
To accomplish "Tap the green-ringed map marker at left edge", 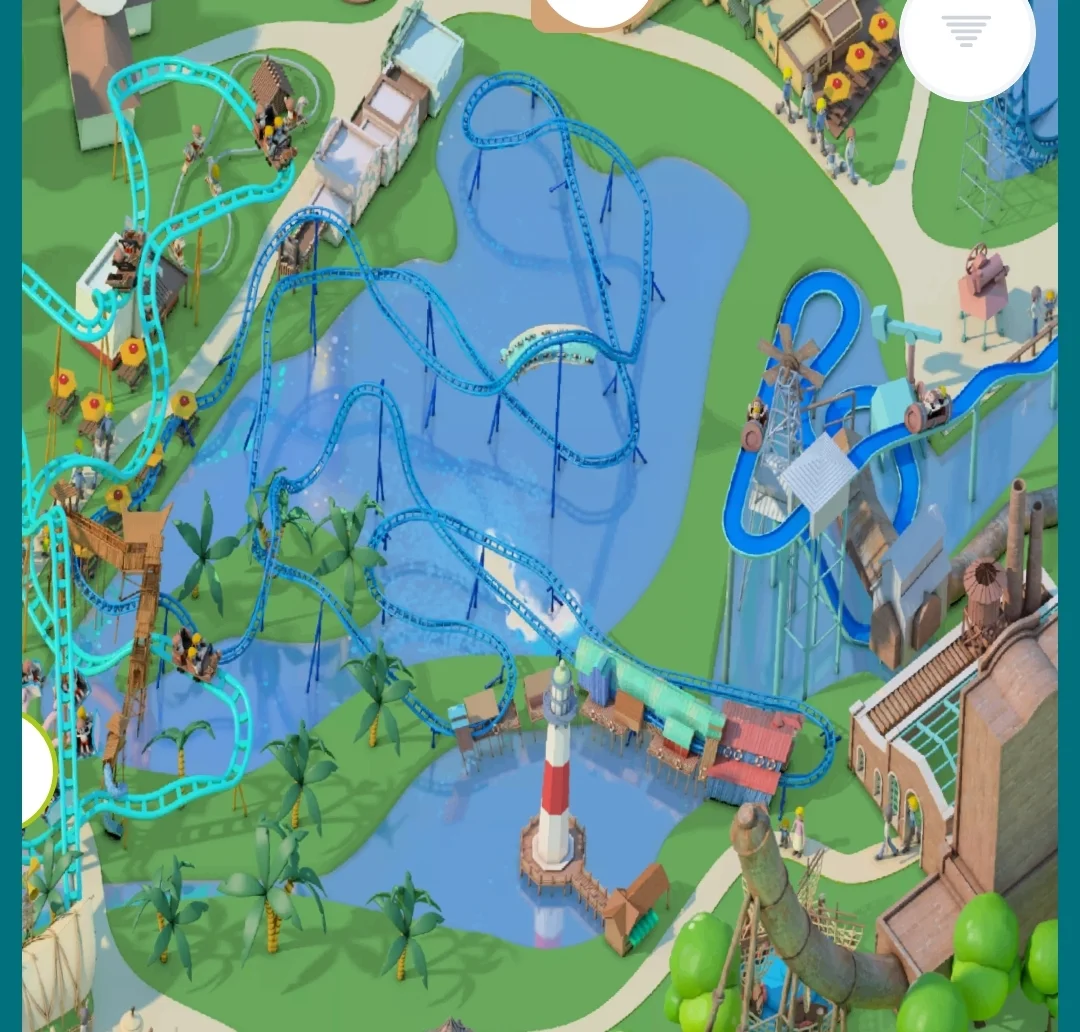I will click(37, 768).
